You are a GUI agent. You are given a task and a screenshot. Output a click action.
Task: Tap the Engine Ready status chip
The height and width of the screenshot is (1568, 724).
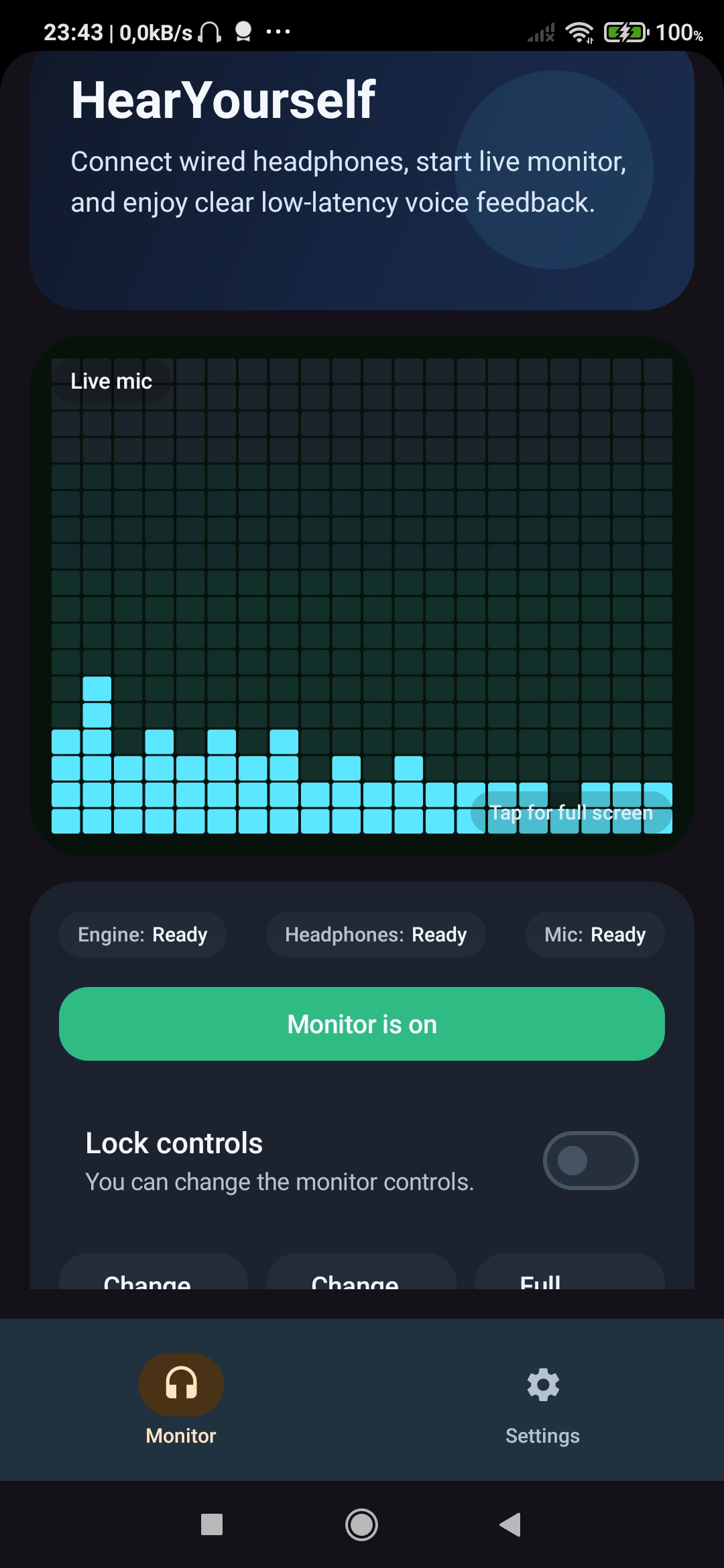[x=143, y=934]
